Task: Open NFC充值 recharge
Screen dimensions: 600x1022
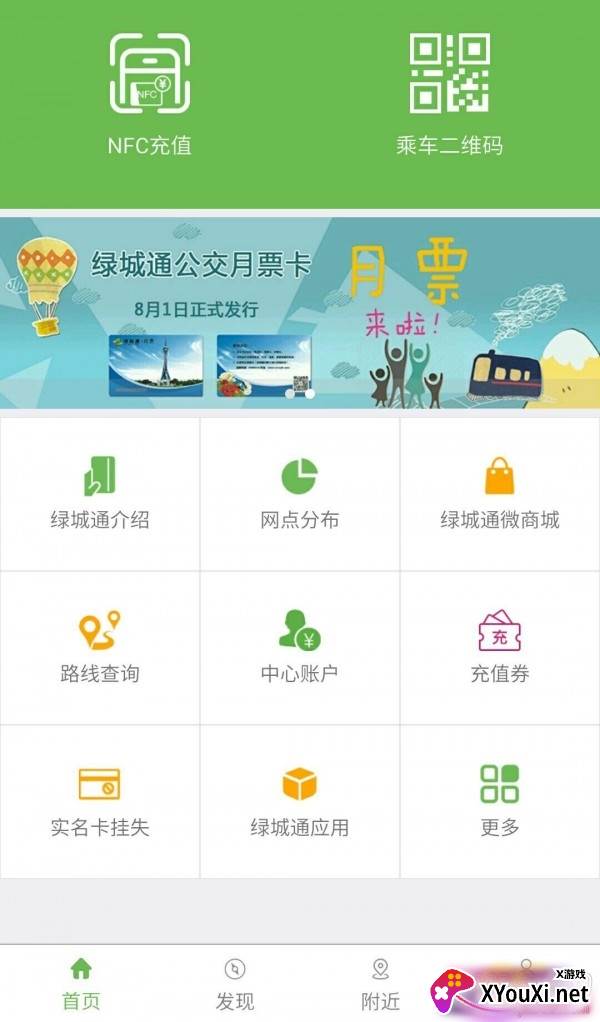Action: pyautogui.click(x=150, y=95)
